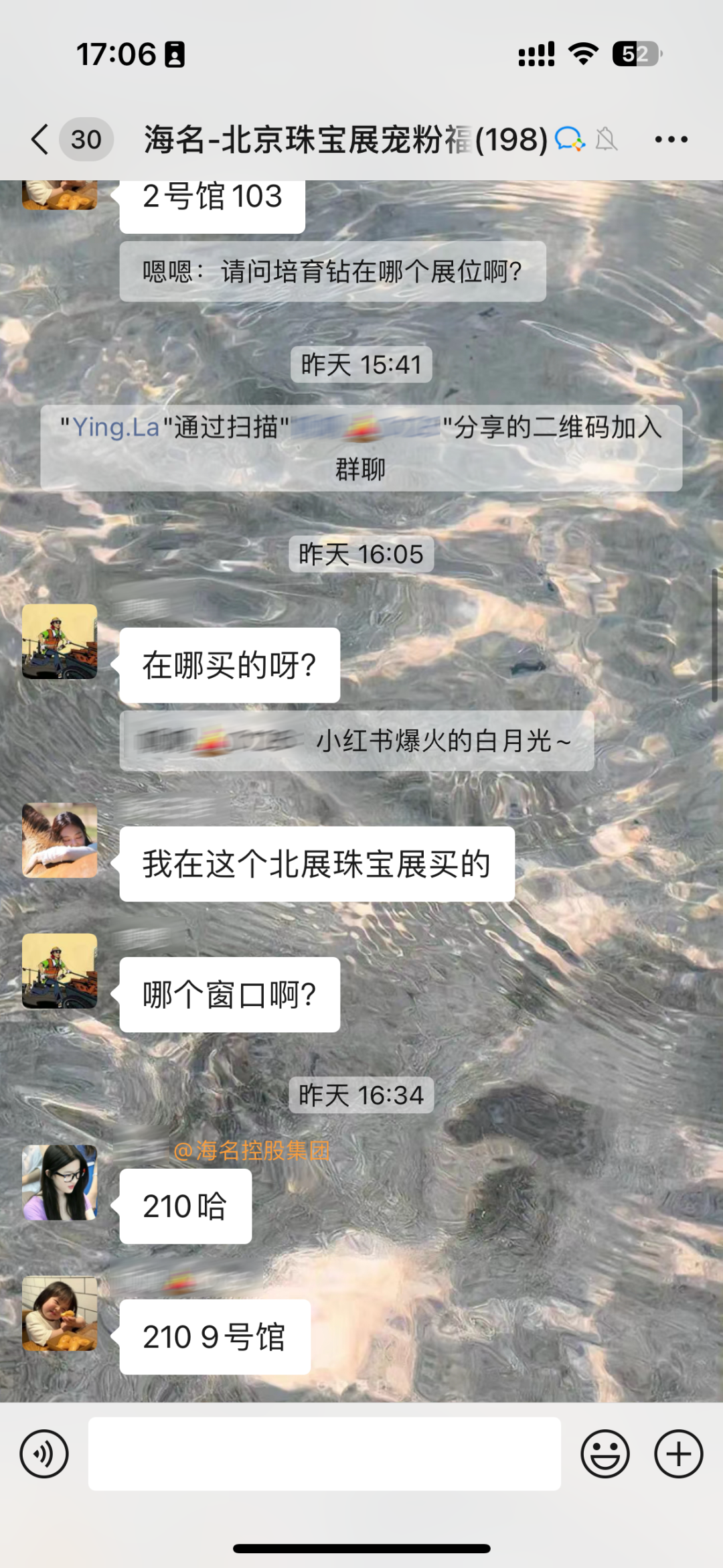
Task: Open profile of sender asking 在哪买的呀？
Action: pyautogui.click(x=60, y=642)
